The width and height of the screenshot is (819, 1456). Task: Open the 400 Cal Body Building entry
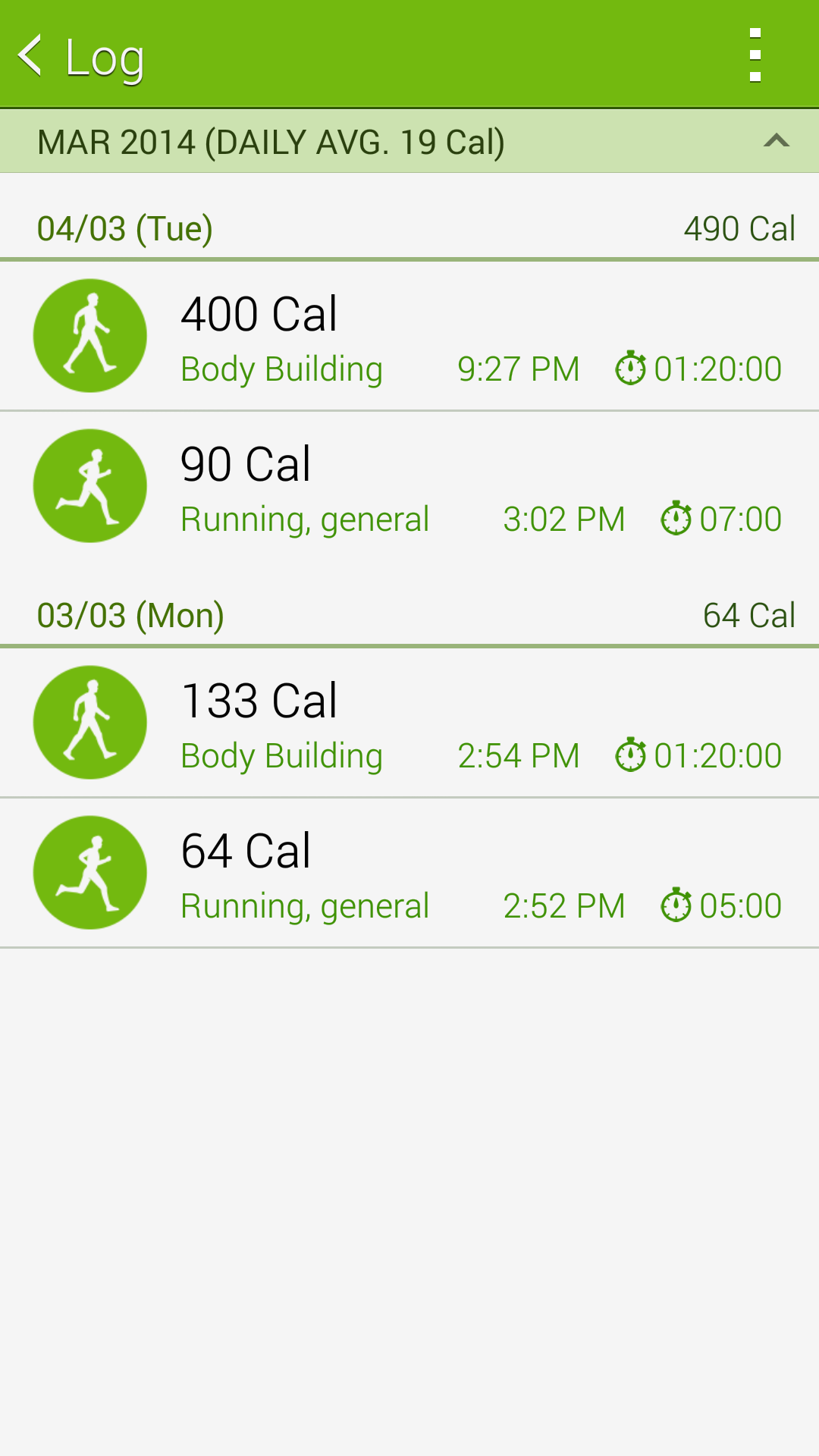tap(409, 336)
